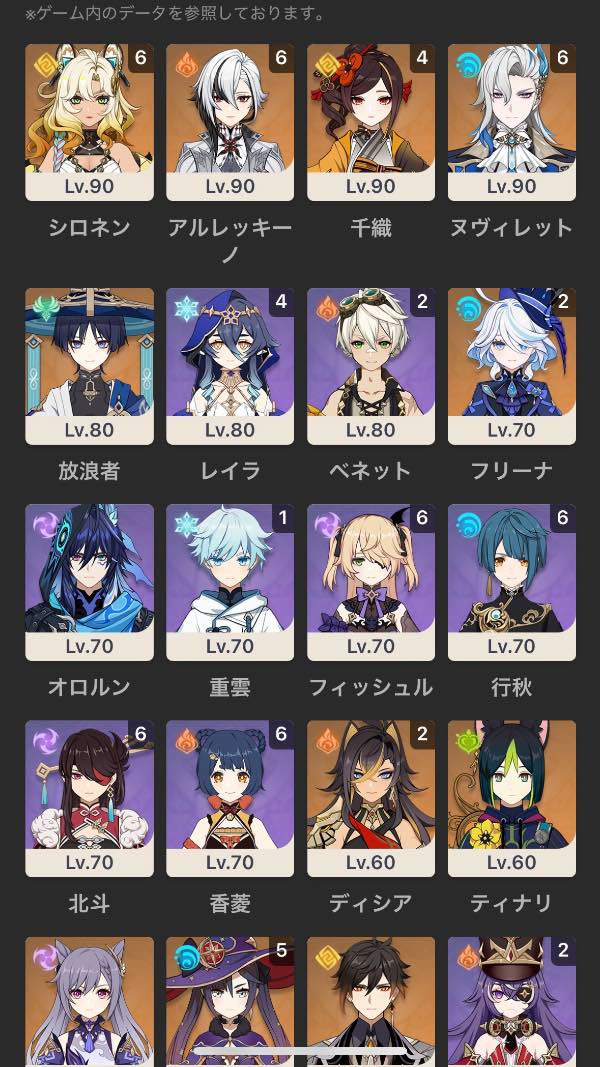The height and width of the screenshot is (1067, 600).
Task: View 重雲 character details
Action: click(230, 582)
